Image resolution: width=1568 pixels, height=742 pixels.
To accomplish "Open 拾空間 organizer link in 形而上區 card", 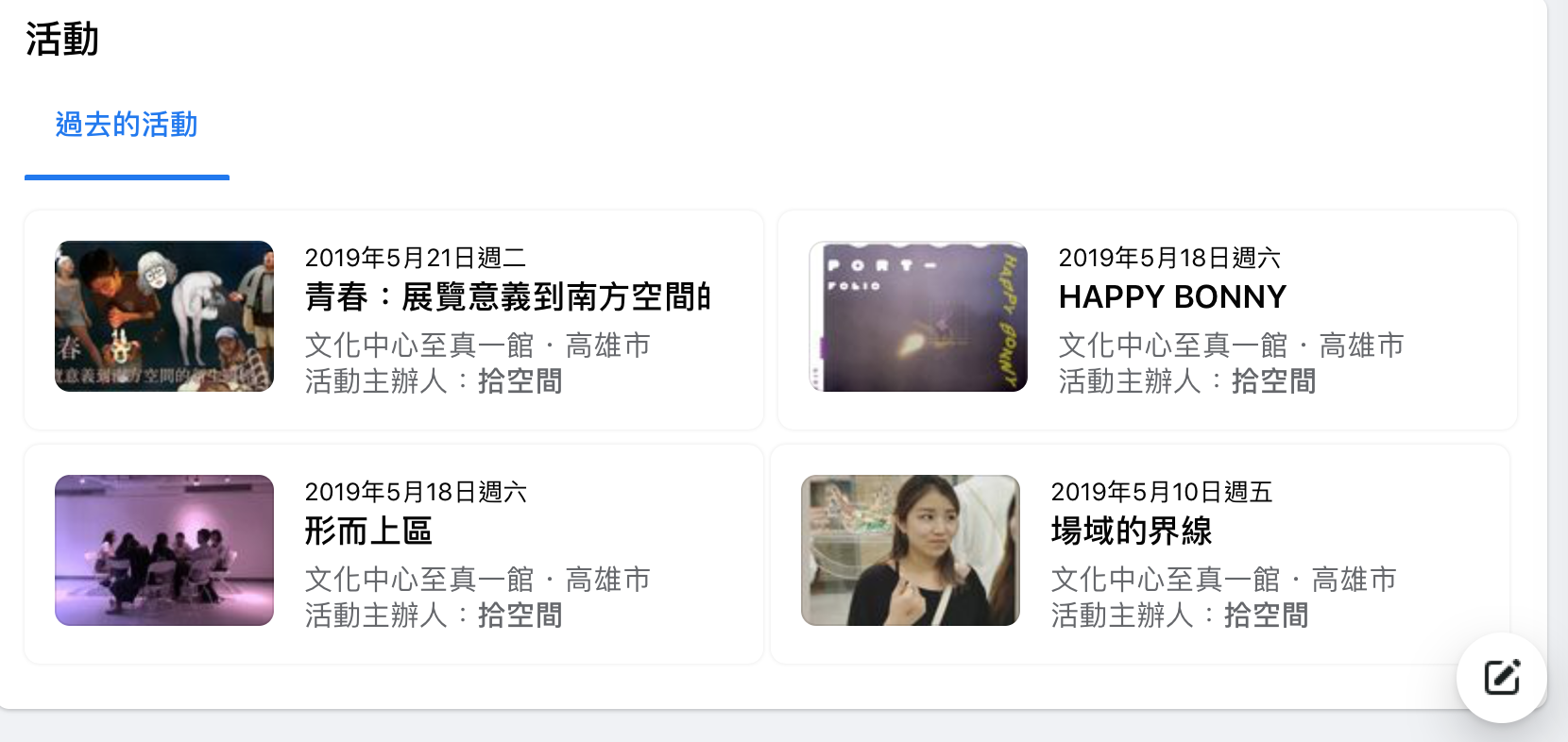I will (520, 616).
